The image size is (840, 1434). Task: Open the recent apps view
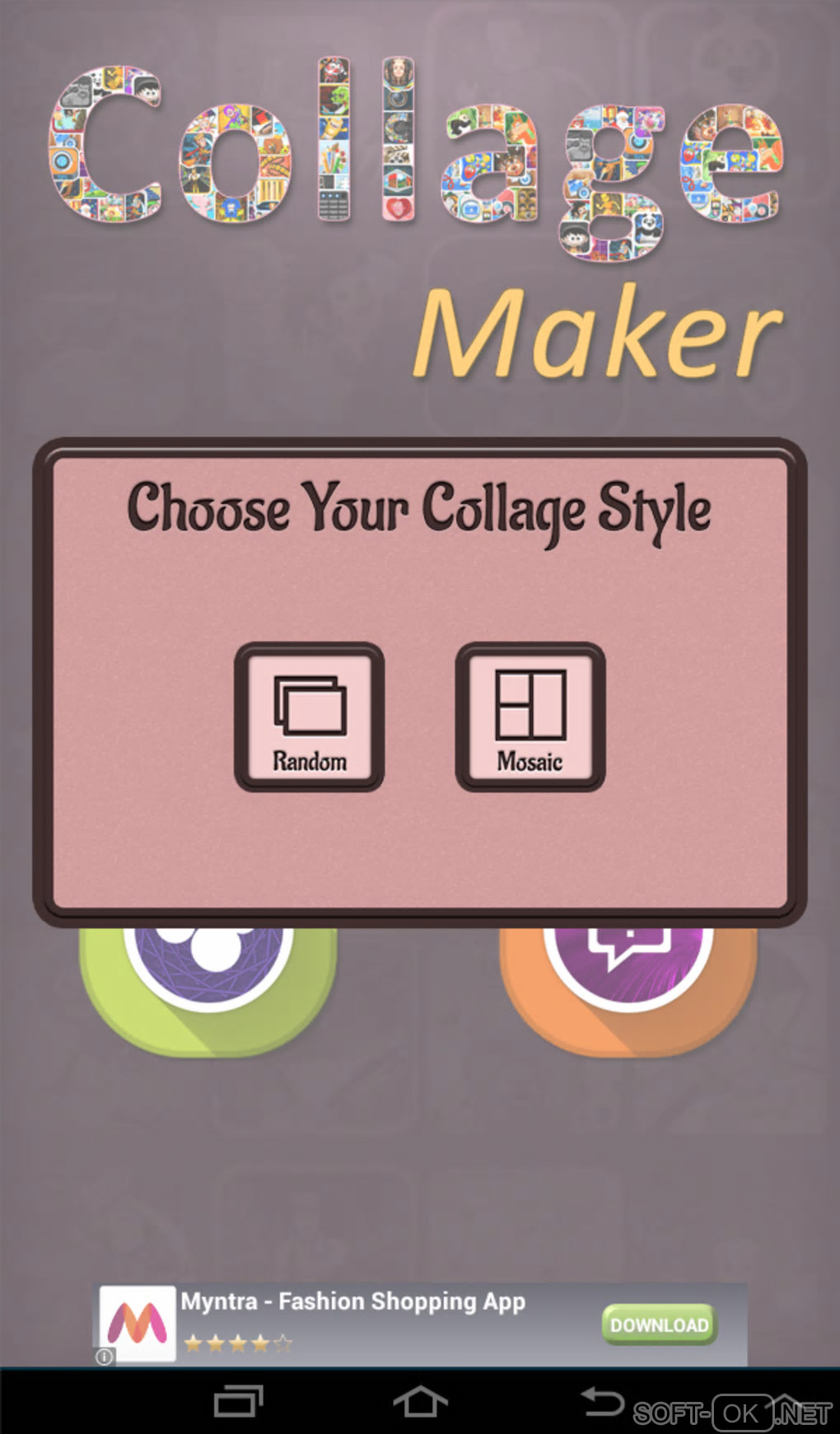point(238,1401)
